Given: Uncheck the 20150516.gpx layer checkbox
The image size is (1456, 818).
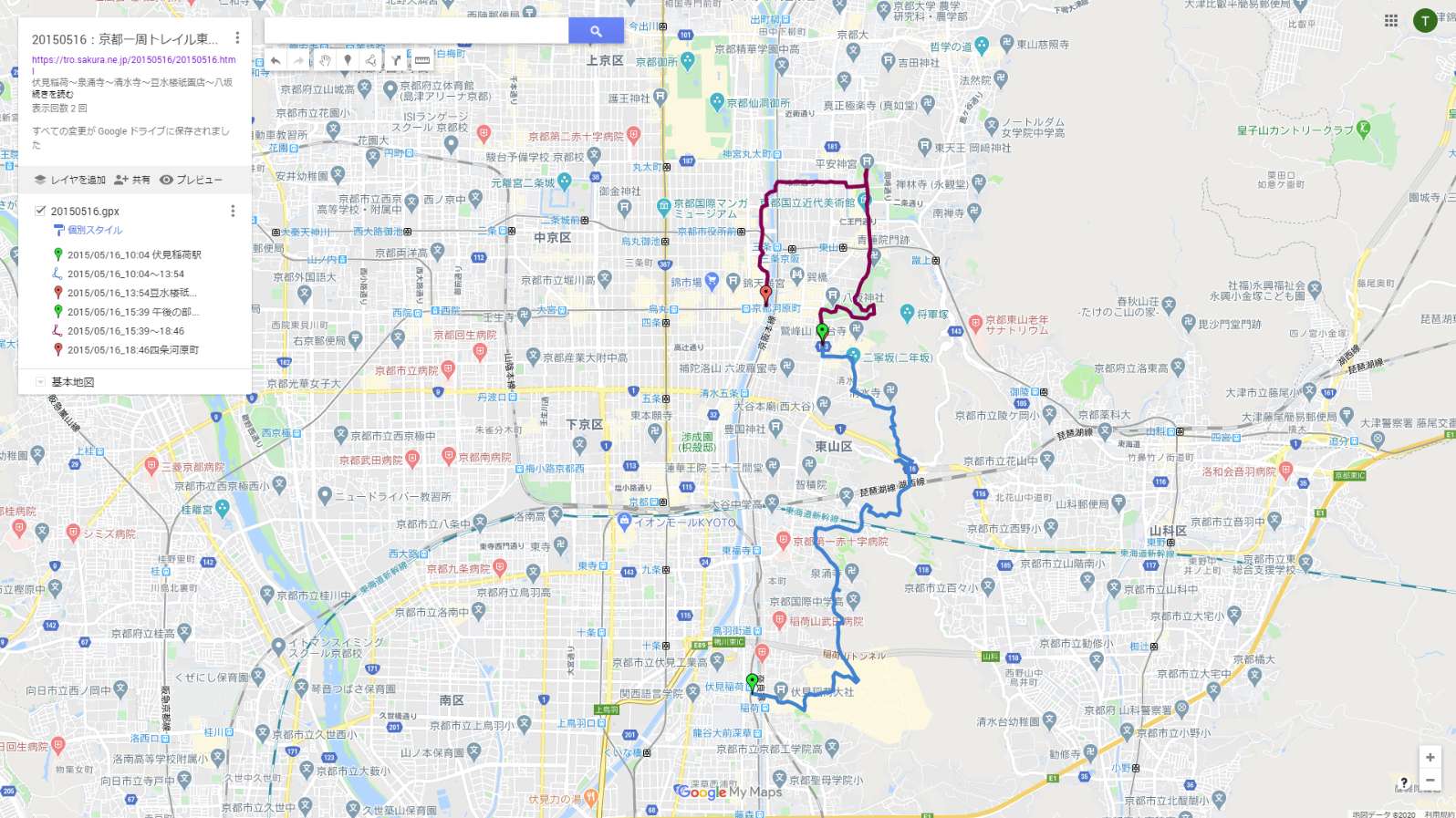Looking at the screenshot, I should pyautogui.click(x=40, y=211).
